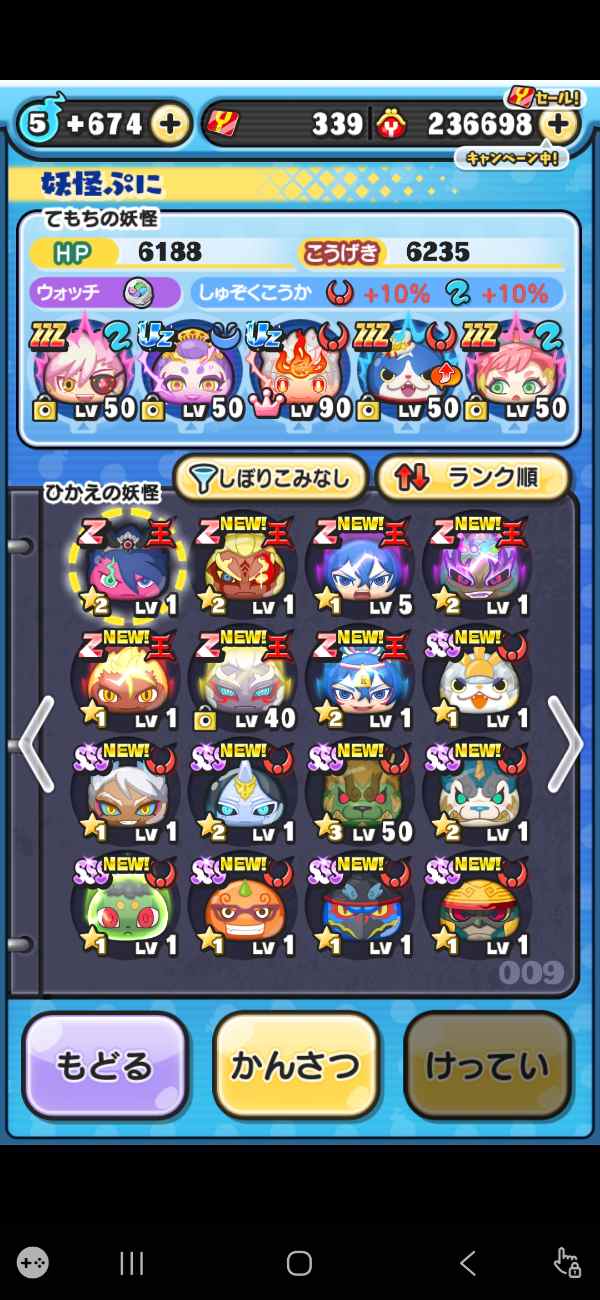Screen dimensions: 600x1300
Task: Tap the もどる button
Action: pos(105,1066)
